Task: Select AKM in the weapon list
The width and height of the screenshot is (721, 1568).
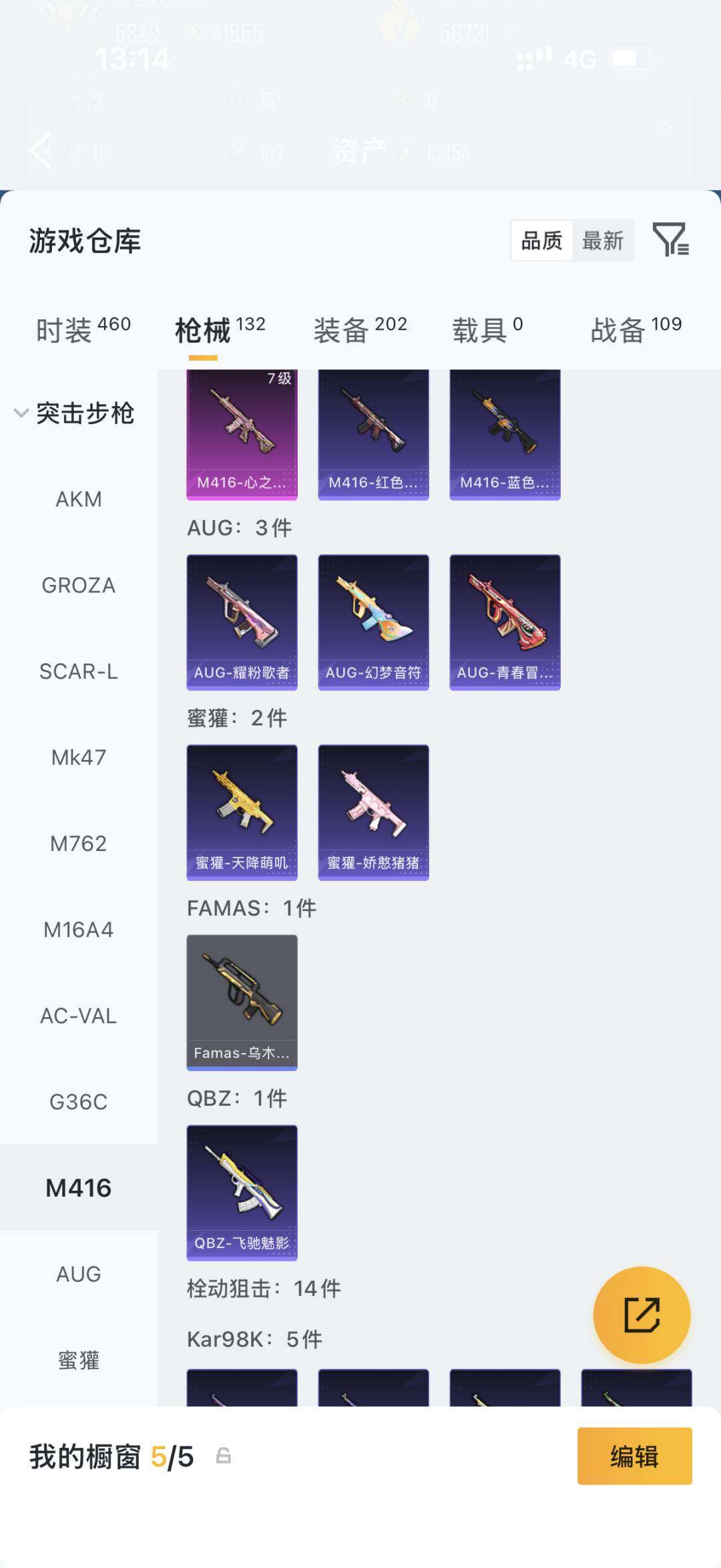Action: [x=79, y=500]
